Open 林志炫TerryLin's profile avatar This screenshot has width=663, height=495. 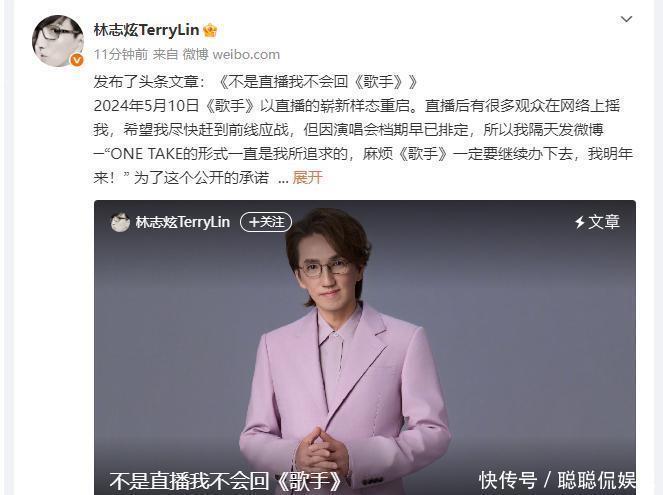tap(57, 41)
